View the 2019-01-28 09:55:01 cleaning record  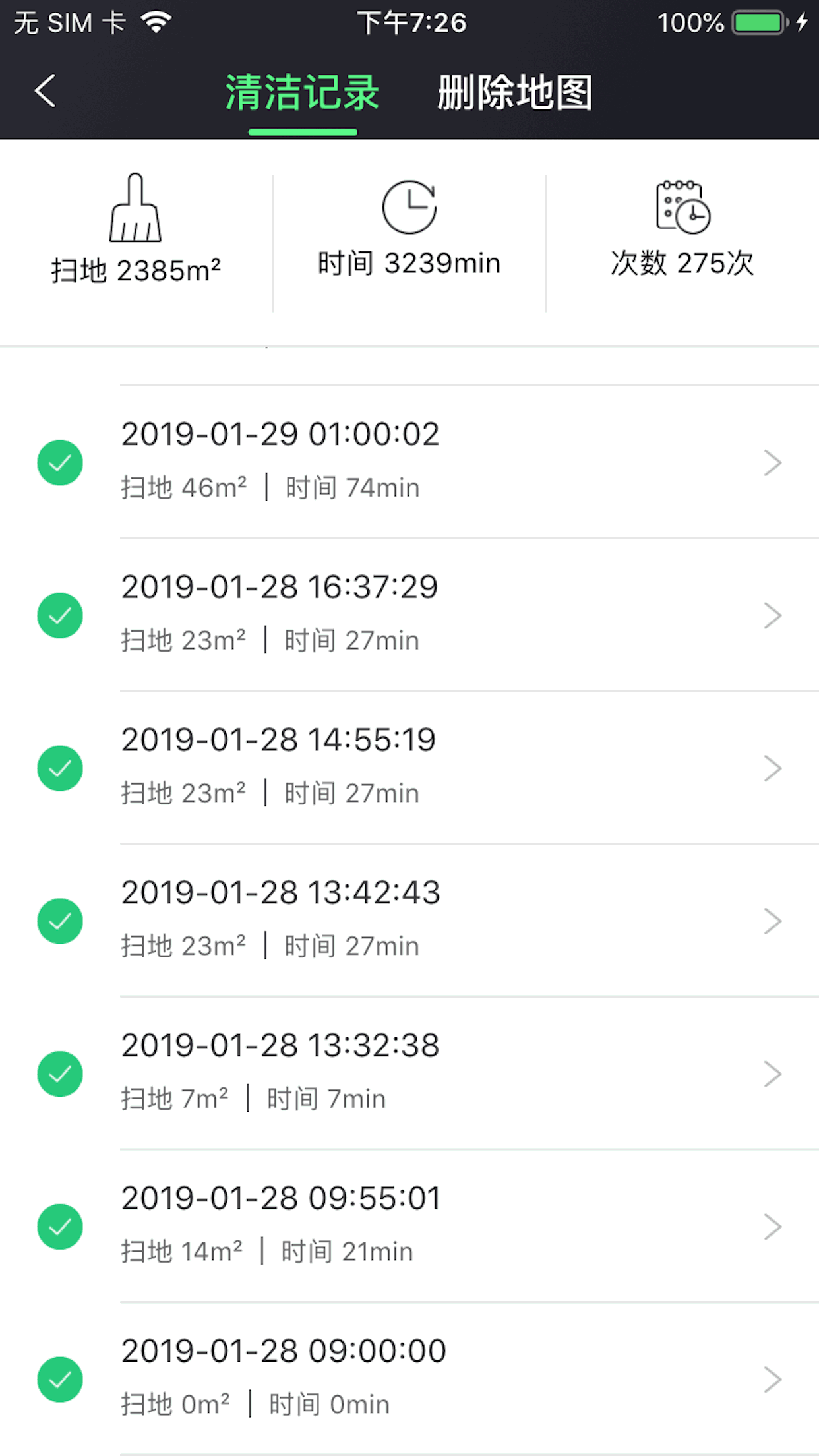pos(409,1226)
